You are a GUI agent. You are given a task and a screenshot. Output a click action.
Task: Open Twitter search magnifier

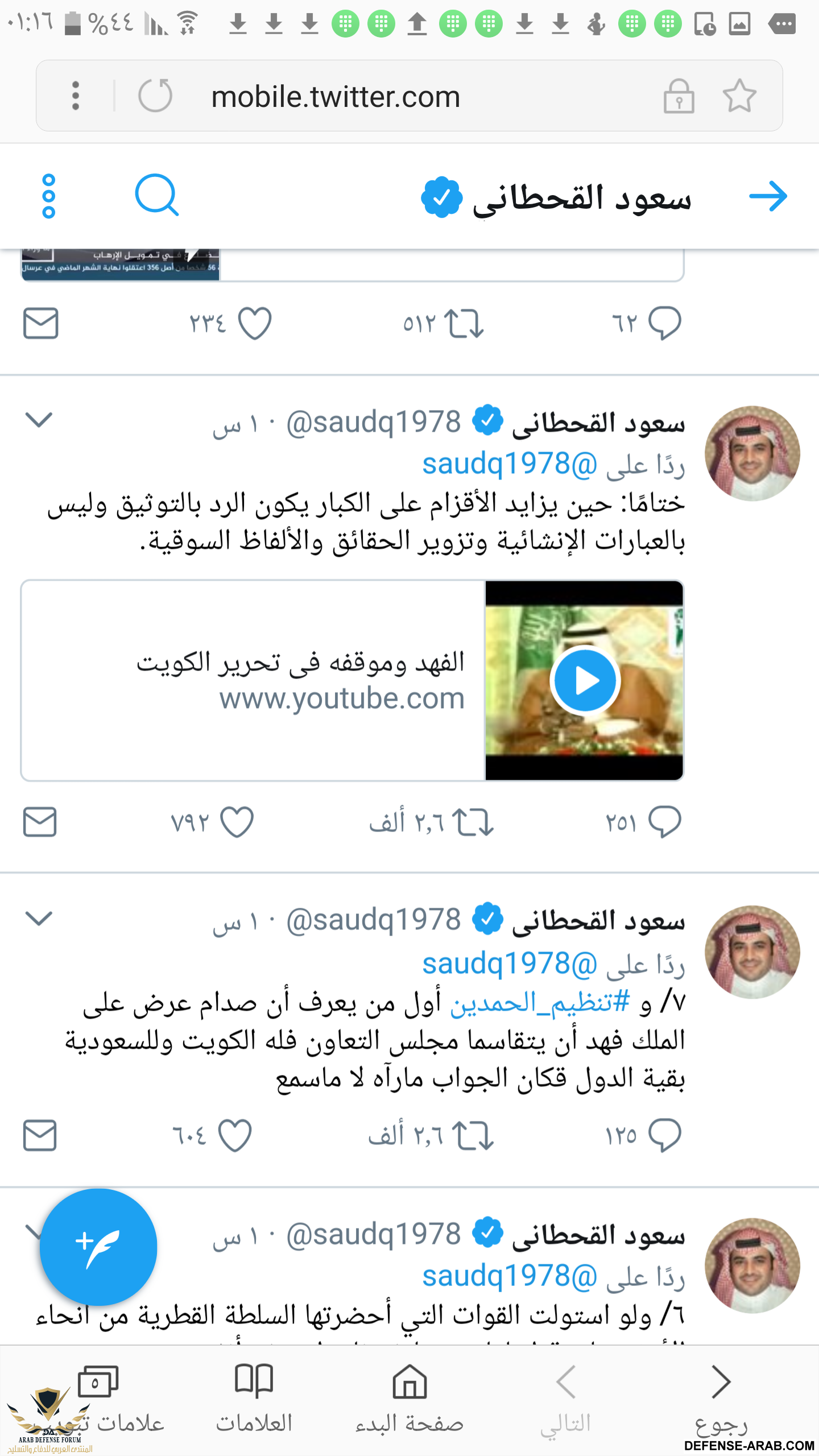[x=156, y=195]
